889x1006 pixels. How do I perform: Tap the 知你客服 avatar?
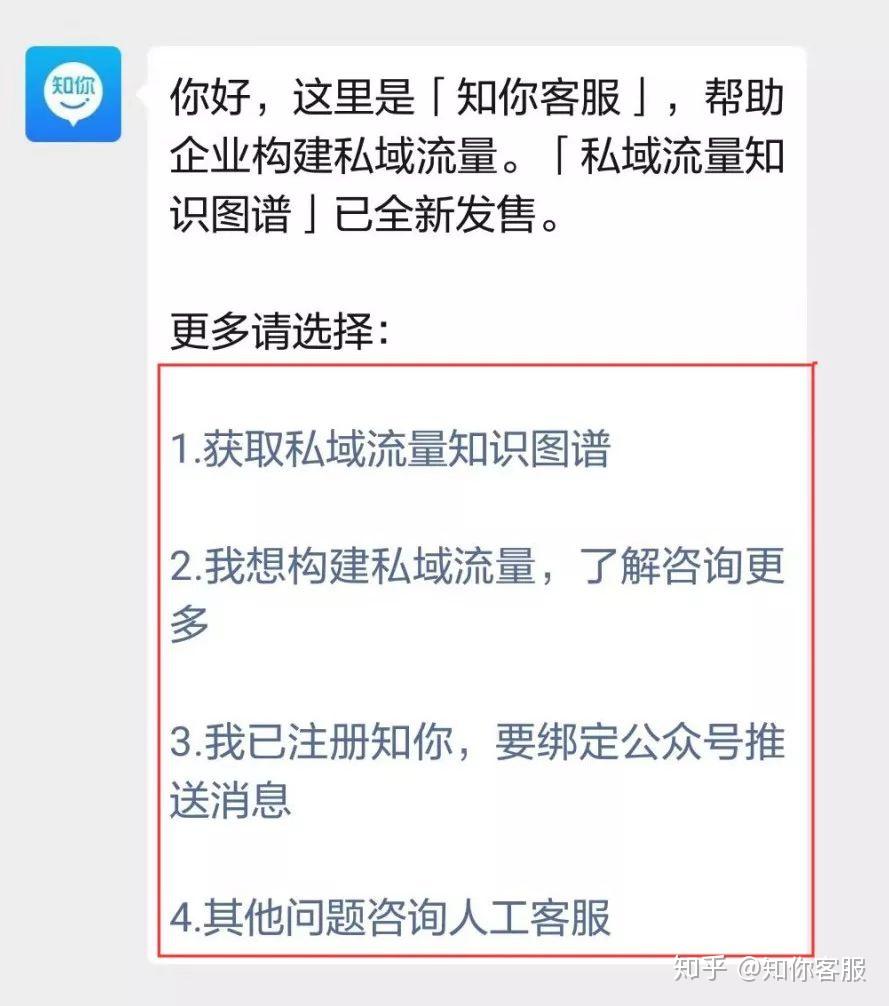click(x=73, y=94)
